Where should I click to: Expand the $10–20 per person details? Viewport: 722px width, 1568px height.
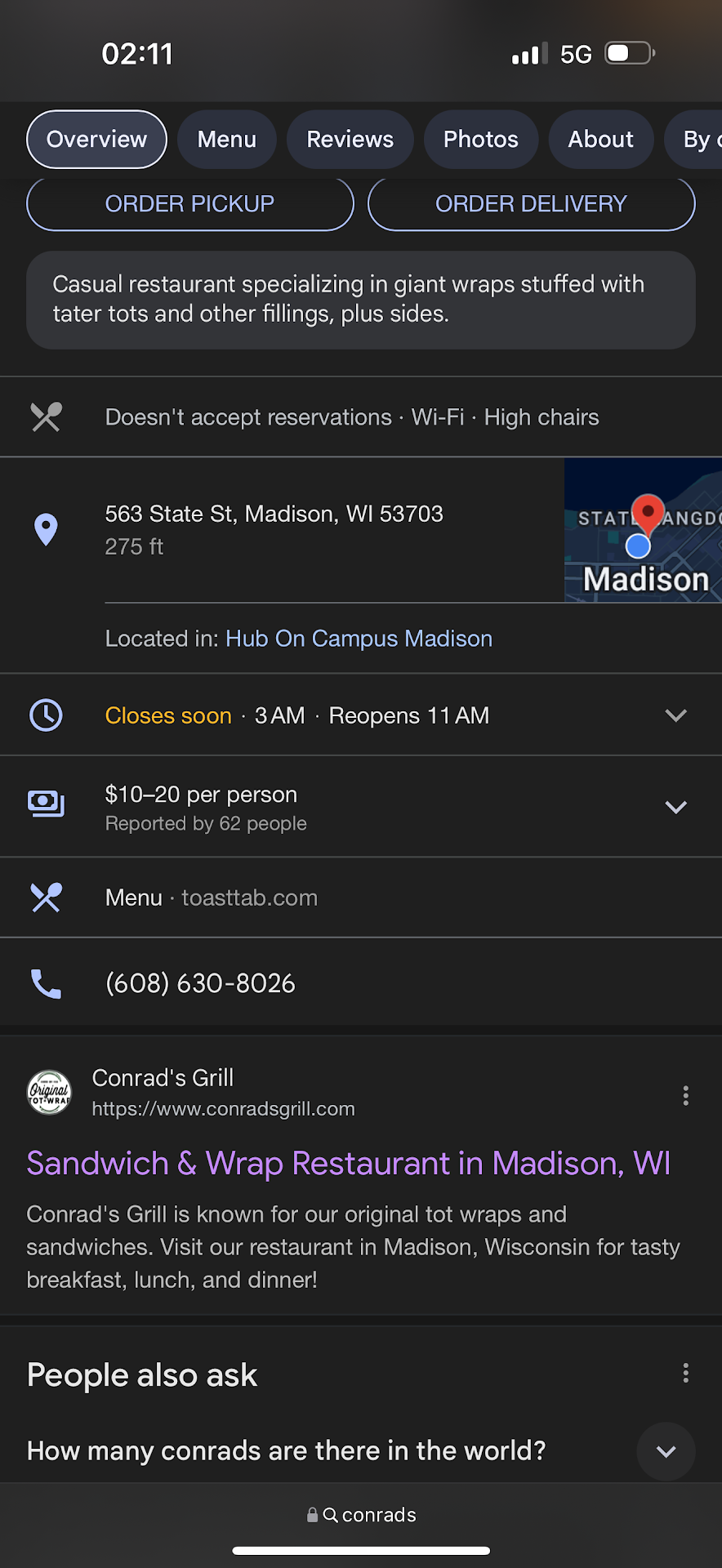pyautogui.click(x=675, y=807)
